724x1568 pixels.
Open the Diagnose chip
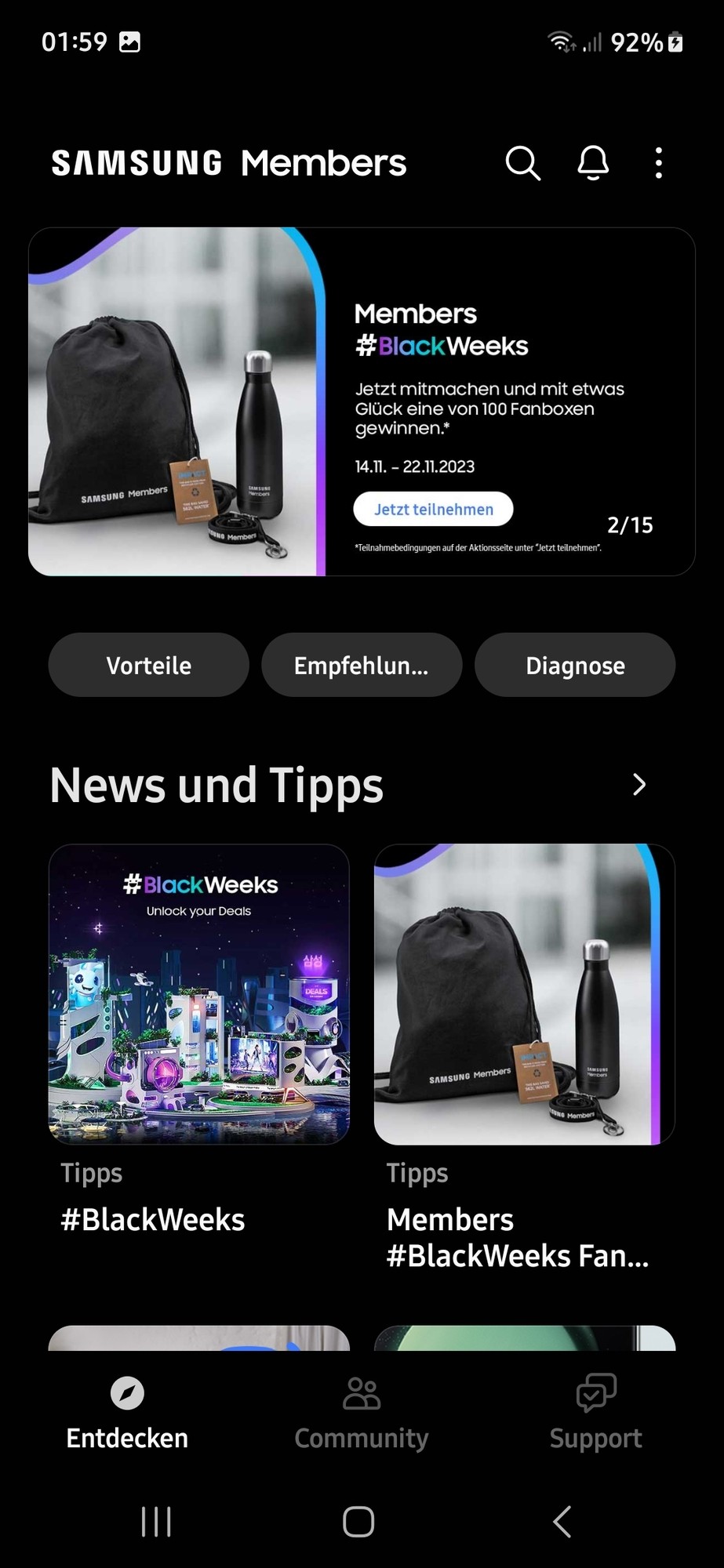click(x=575, y=665)
